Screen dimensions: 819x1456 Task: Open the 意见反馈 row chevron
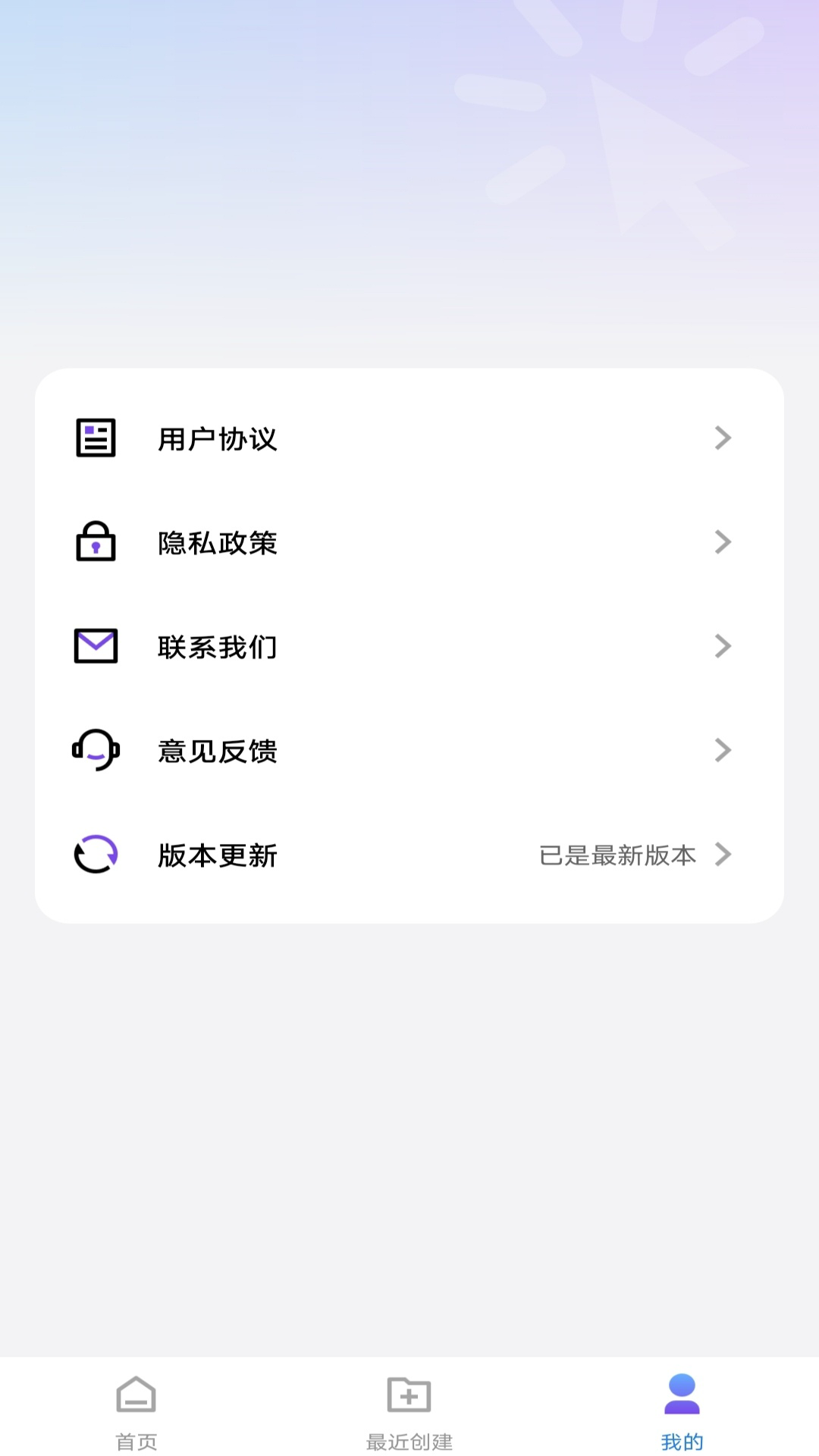click(724, 751)
